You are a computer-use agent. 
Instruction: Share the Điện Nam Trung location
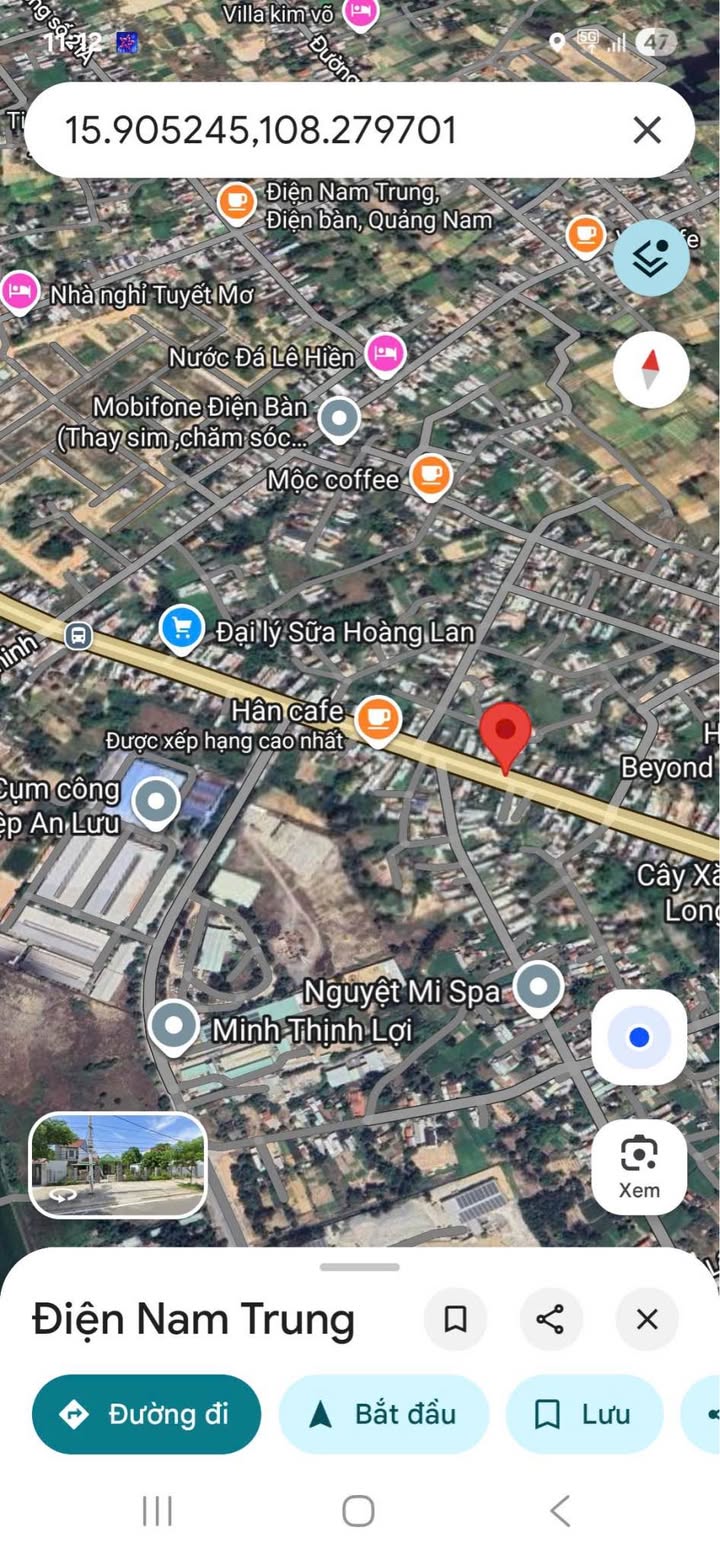(x=551, y=1319)
